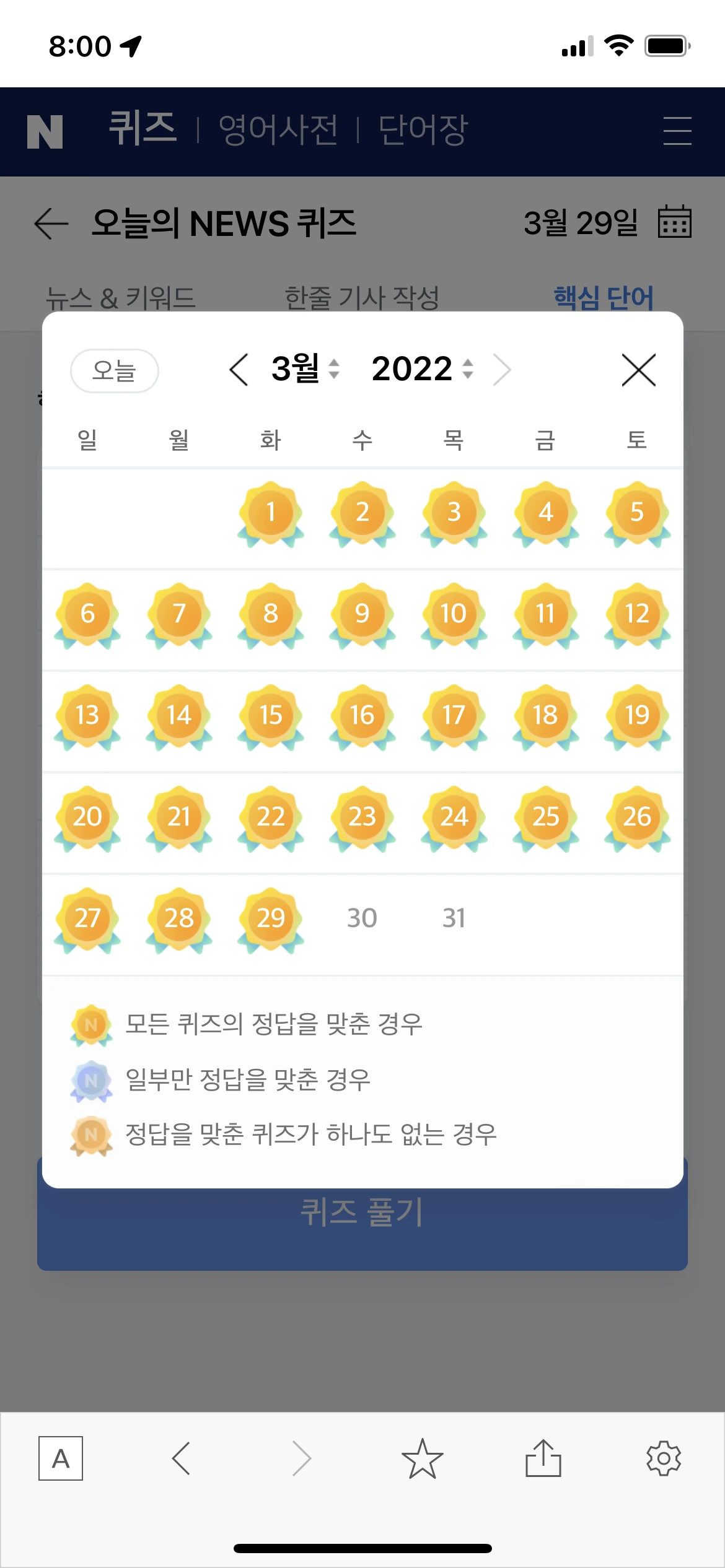The height and width of the screenshot is (1568, 725).
Task: Select March 6 on the calendar
Action: pos(87,615)
